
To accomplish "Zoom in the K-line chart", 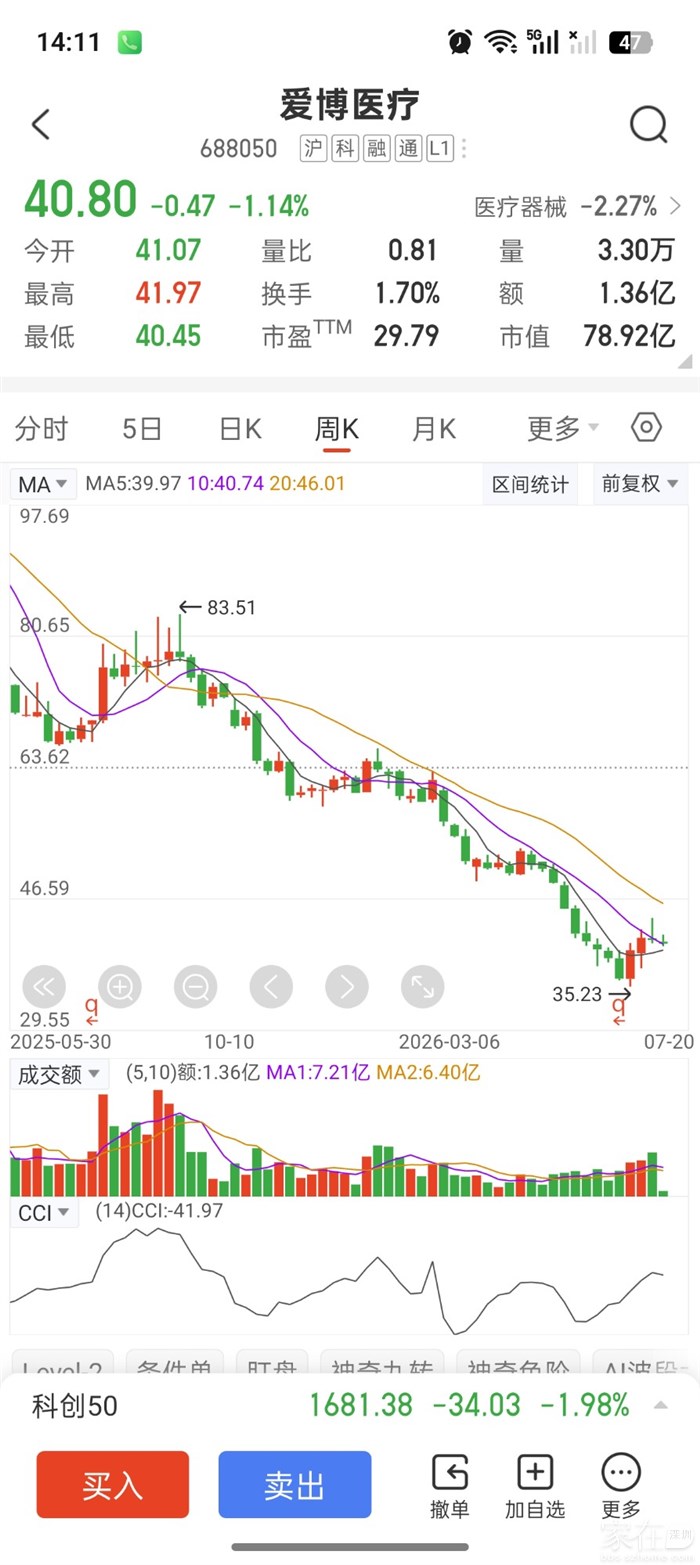I will point(120,987).
